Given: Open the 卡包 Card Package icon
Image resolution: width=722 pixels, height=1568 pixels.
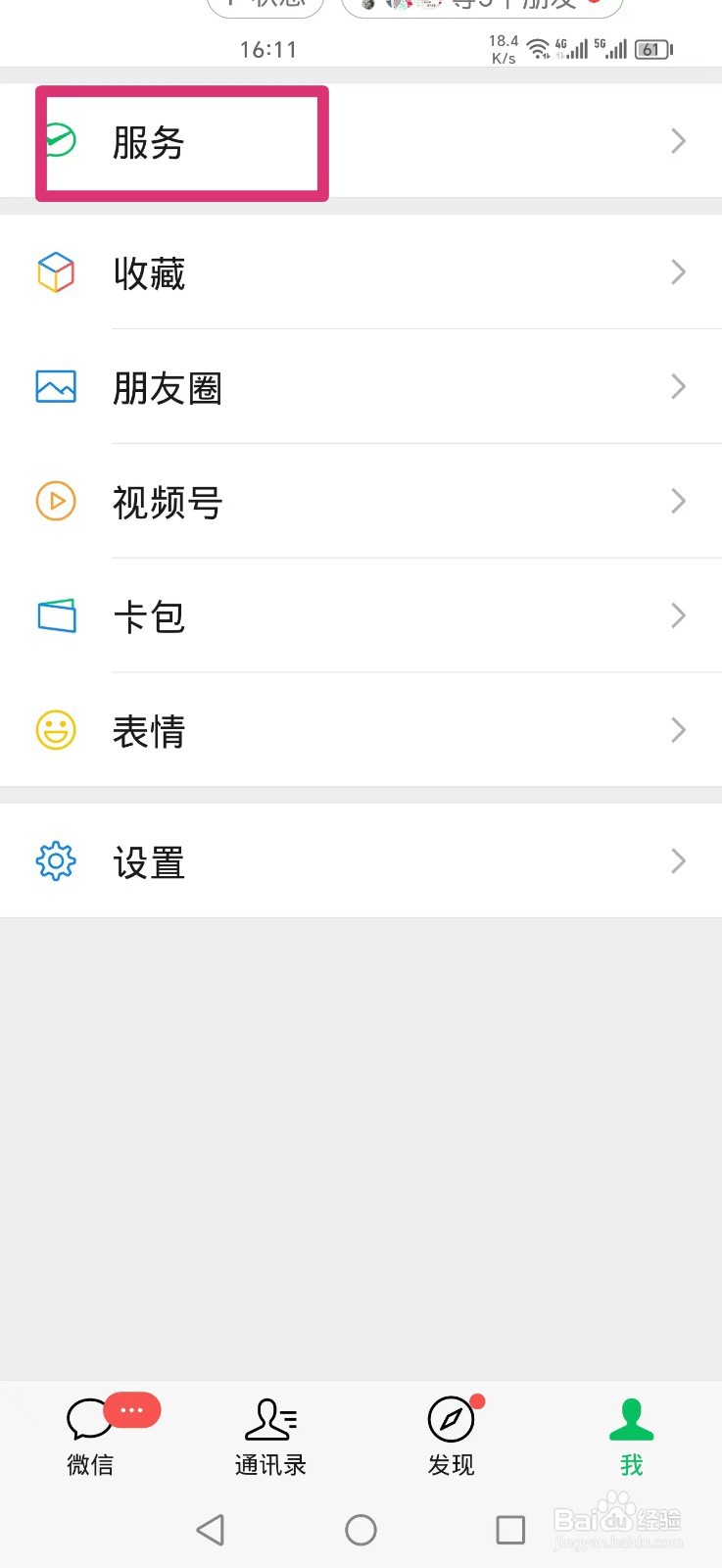Looking at the screenshot, I should (x=56, y=615).
